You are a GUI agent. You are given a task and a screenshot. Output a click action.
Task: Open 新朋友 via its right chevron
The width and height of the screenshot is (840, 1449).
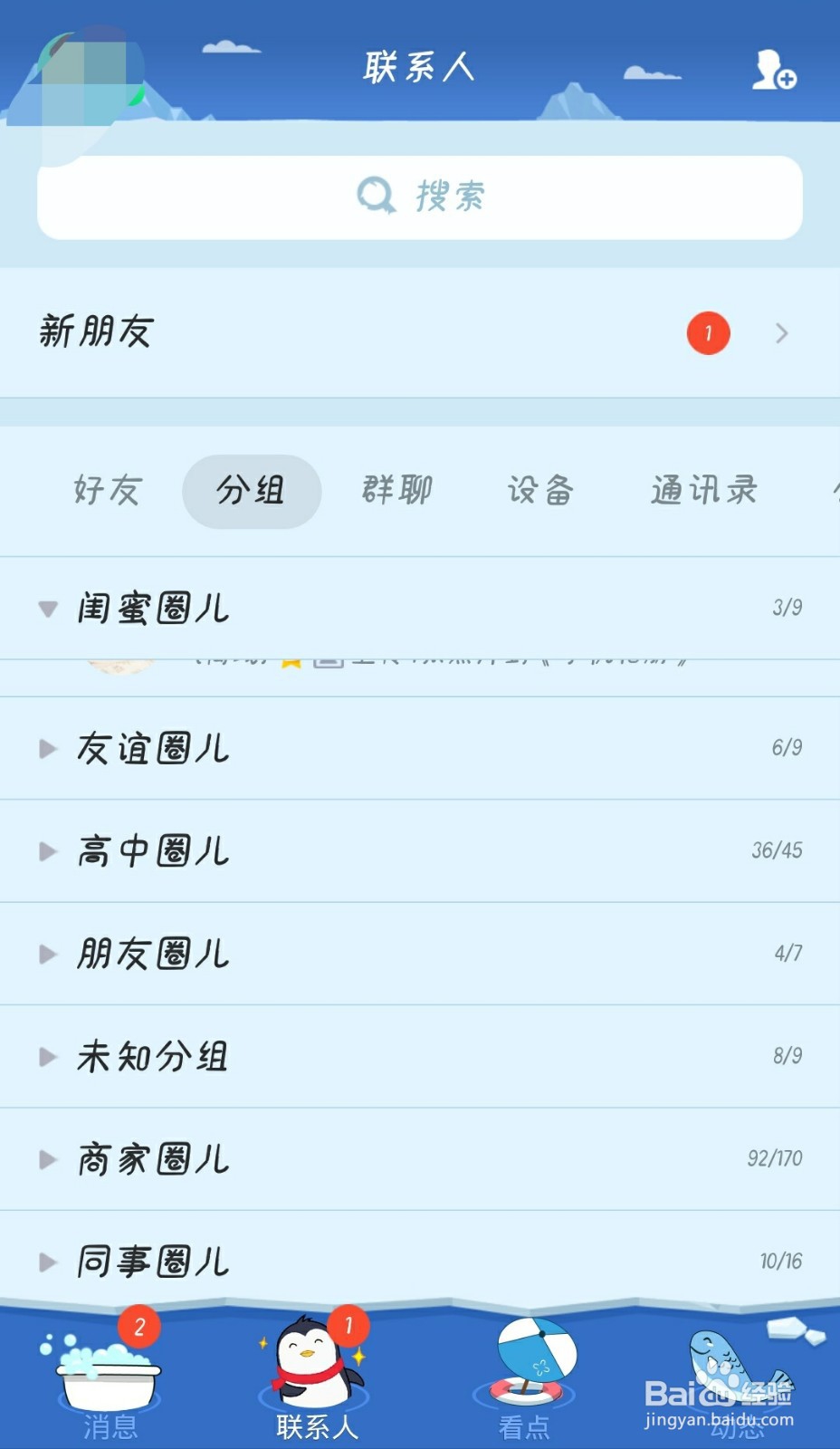[x=781, y=333]
